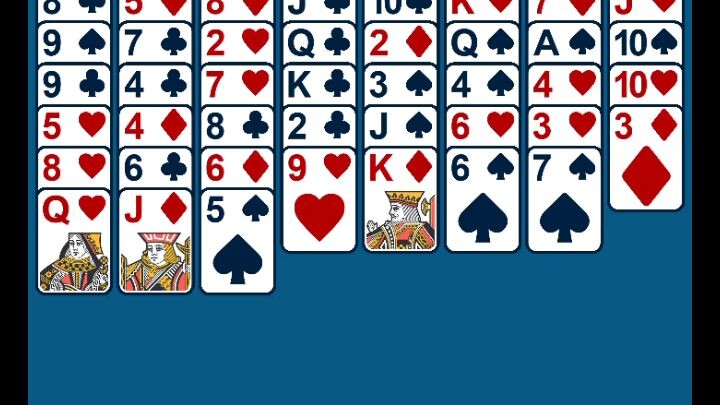Image resolution: width=720 pixels, height=405 pixels.
Task: Select the Jack of Spades card
Action: click(x=400, y=126)
